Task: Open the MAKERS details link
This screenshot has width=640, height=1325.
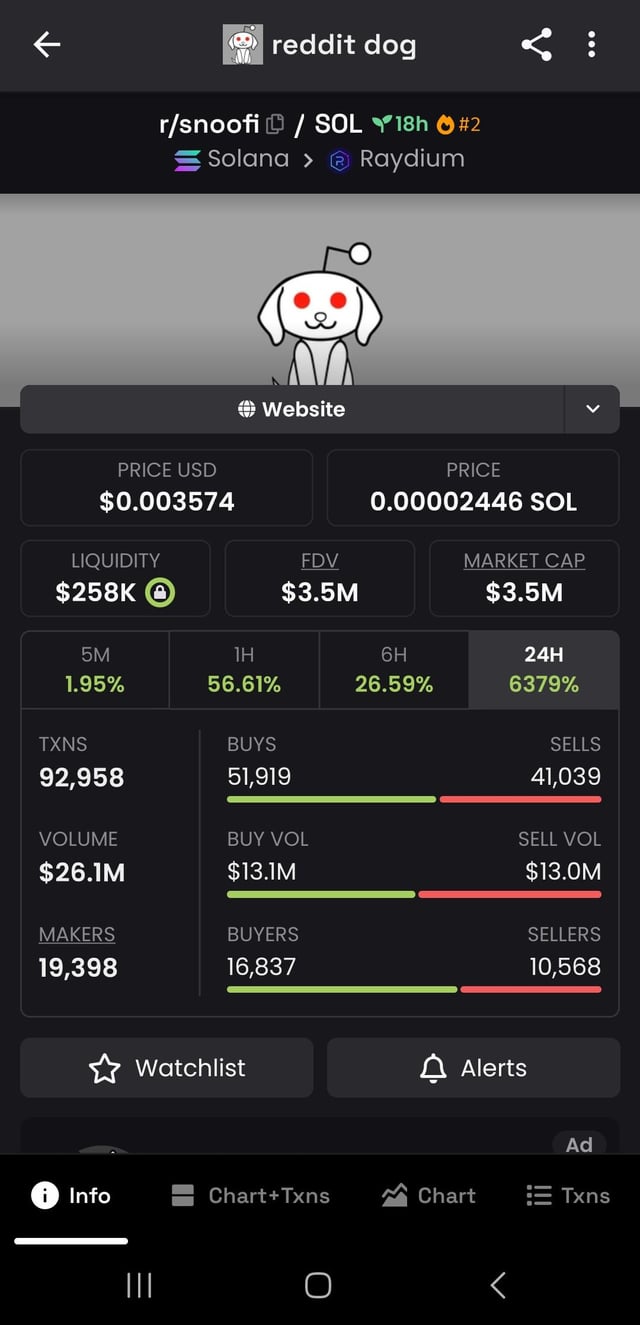Action: pyautogui.click(x=77, y=934)
